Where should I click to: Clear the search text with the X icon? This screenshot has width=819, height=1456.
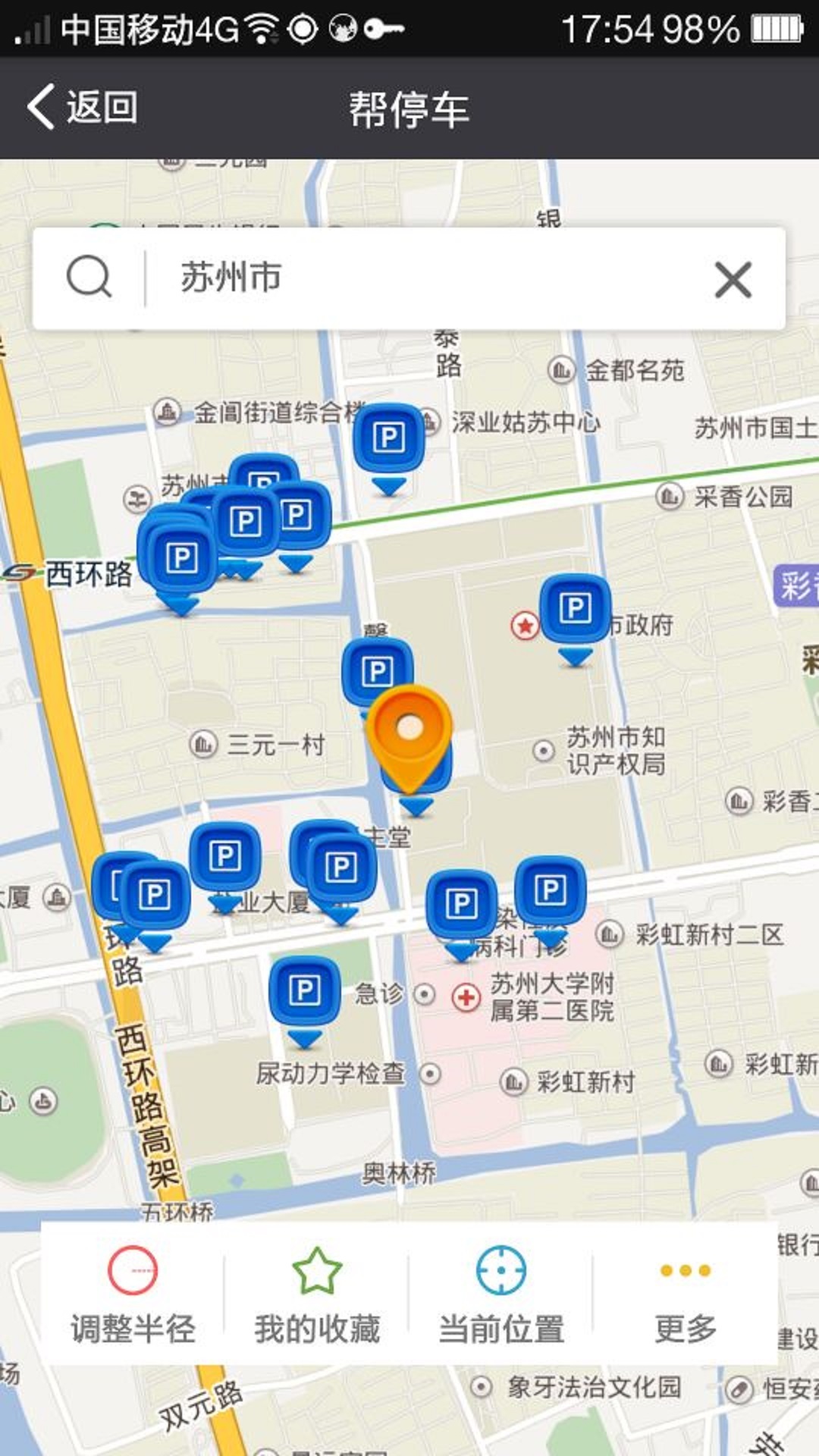732,280
